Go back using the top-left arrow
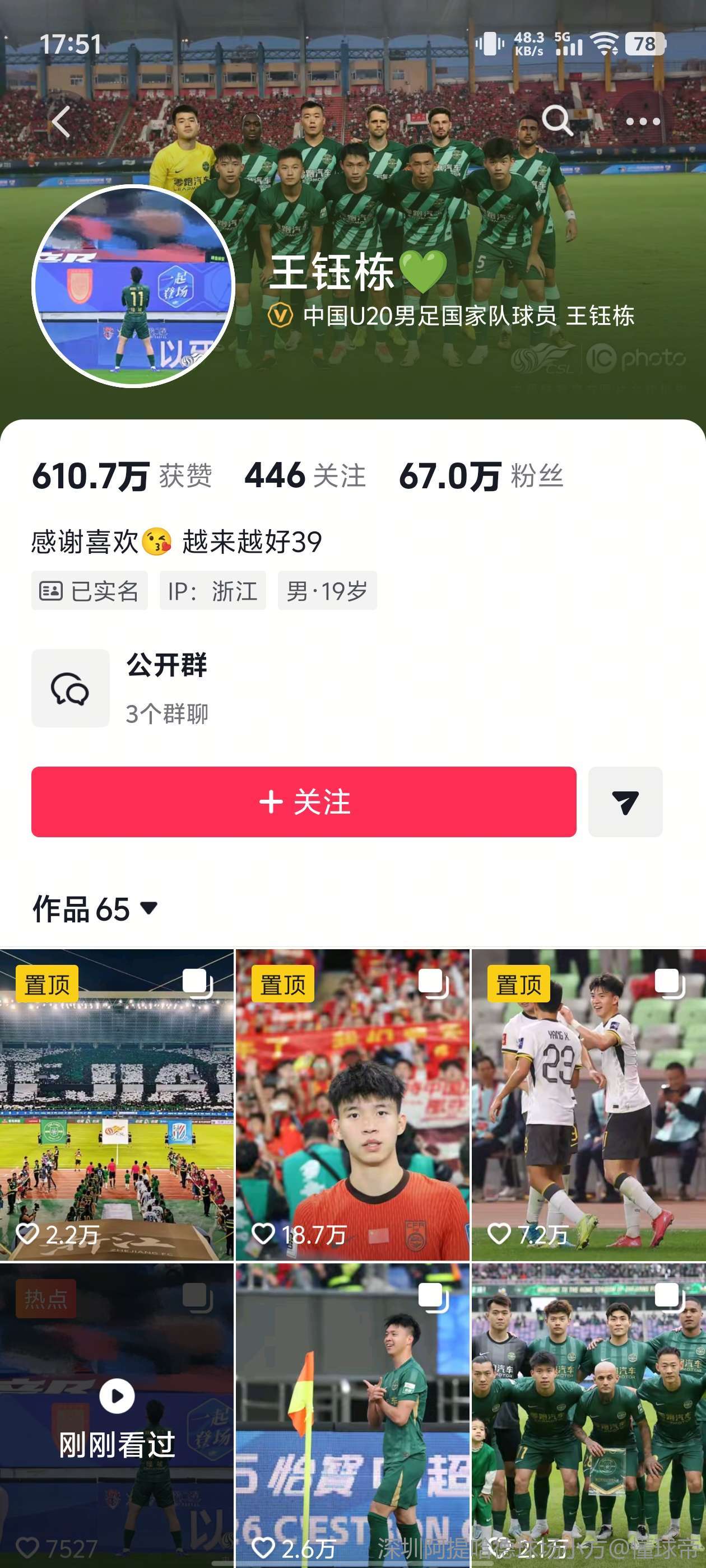 pos(61,121)
